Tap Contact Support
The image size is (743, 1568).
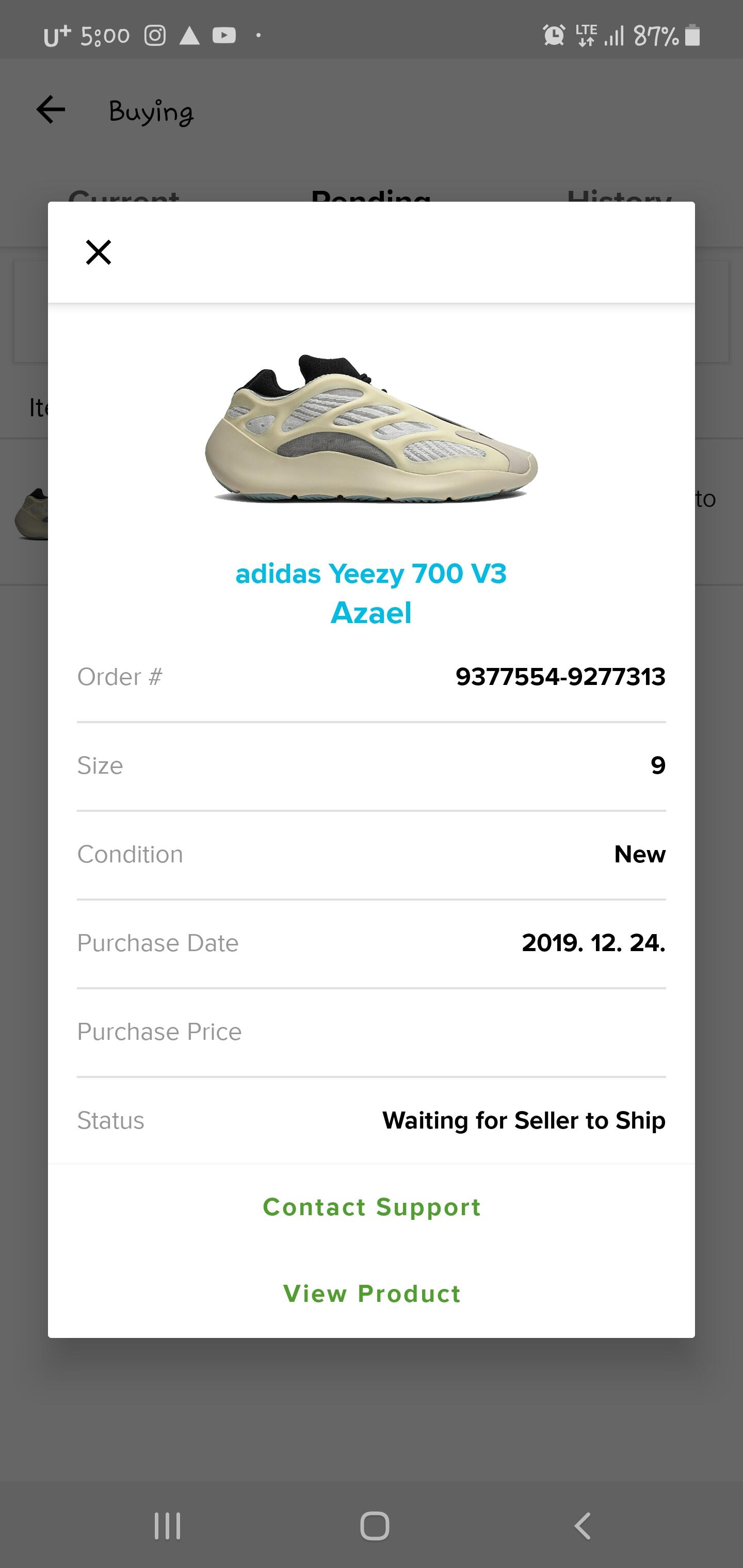(372, 1207)
